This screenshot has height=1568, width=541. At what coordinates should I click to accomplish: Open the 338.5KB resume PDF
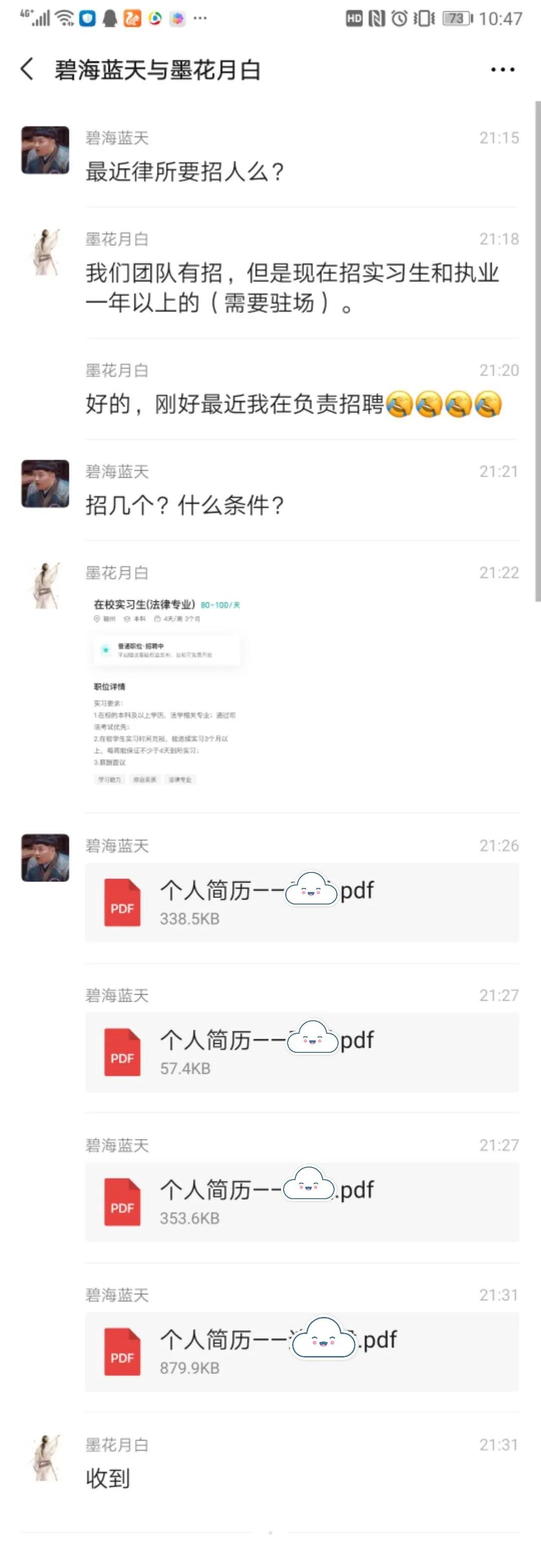[x=301, y=902]
